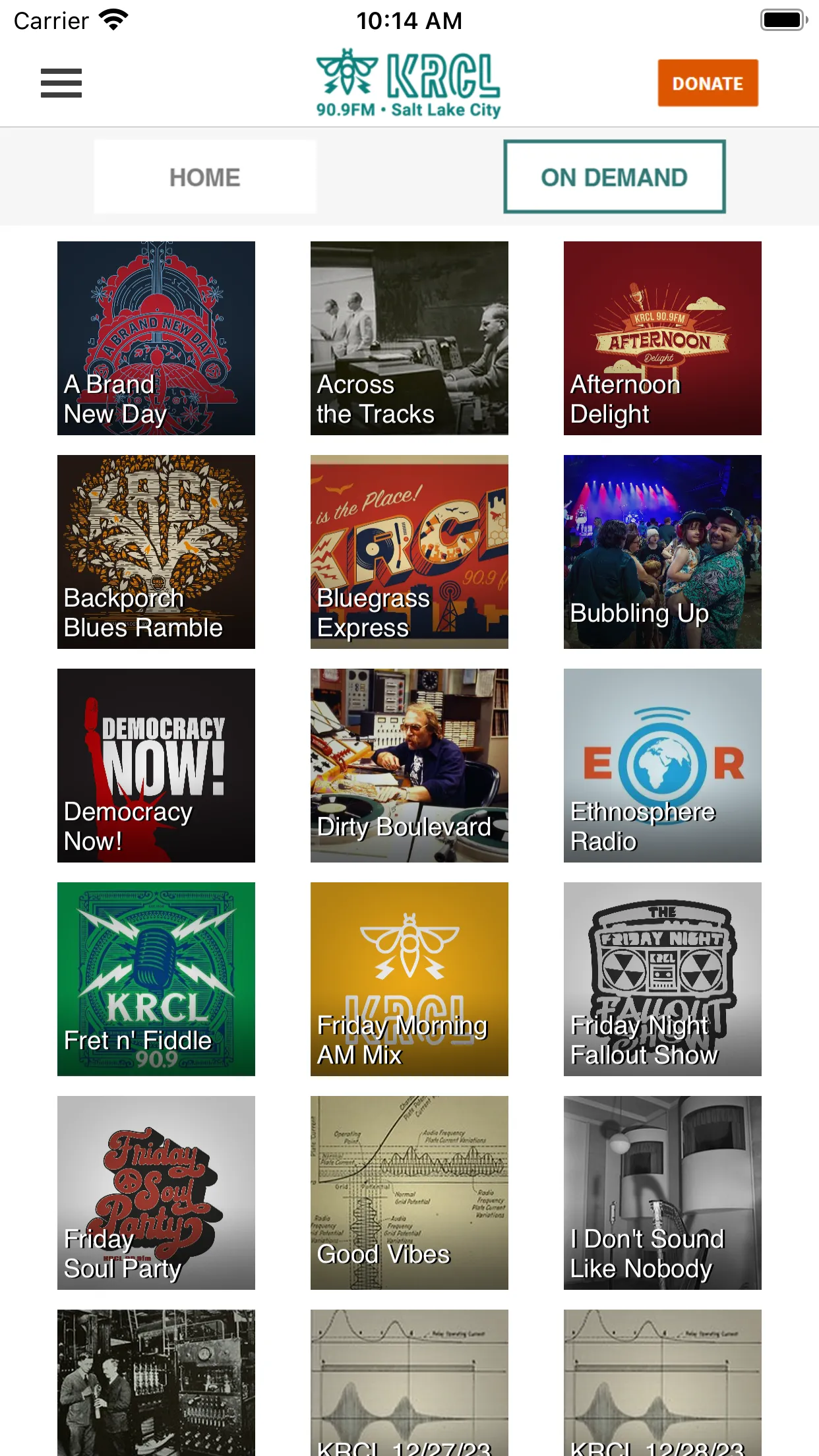
Task: Open Friday Soul Party show
Action: point(156,1193)
